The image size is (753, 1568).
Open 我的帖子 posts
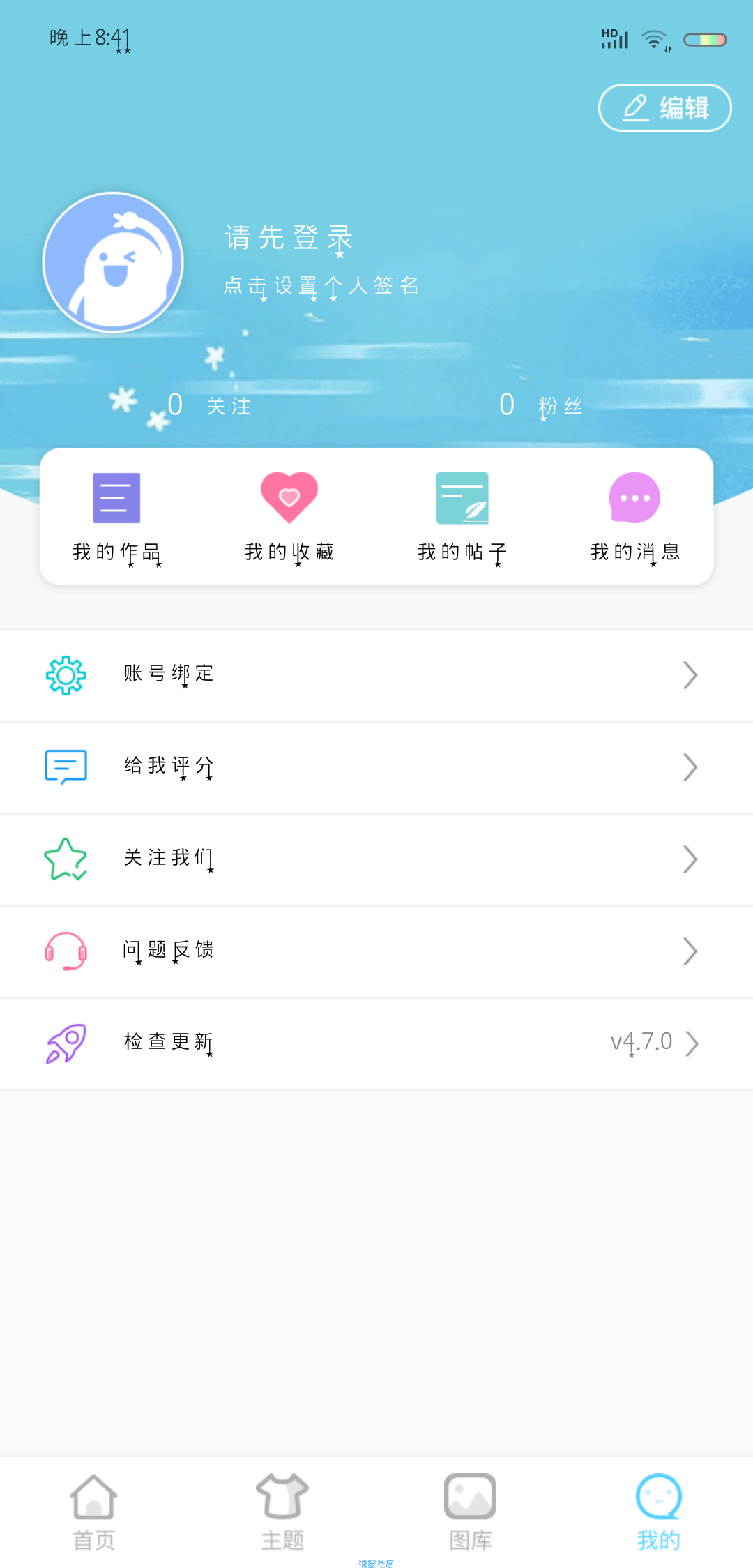462,517
